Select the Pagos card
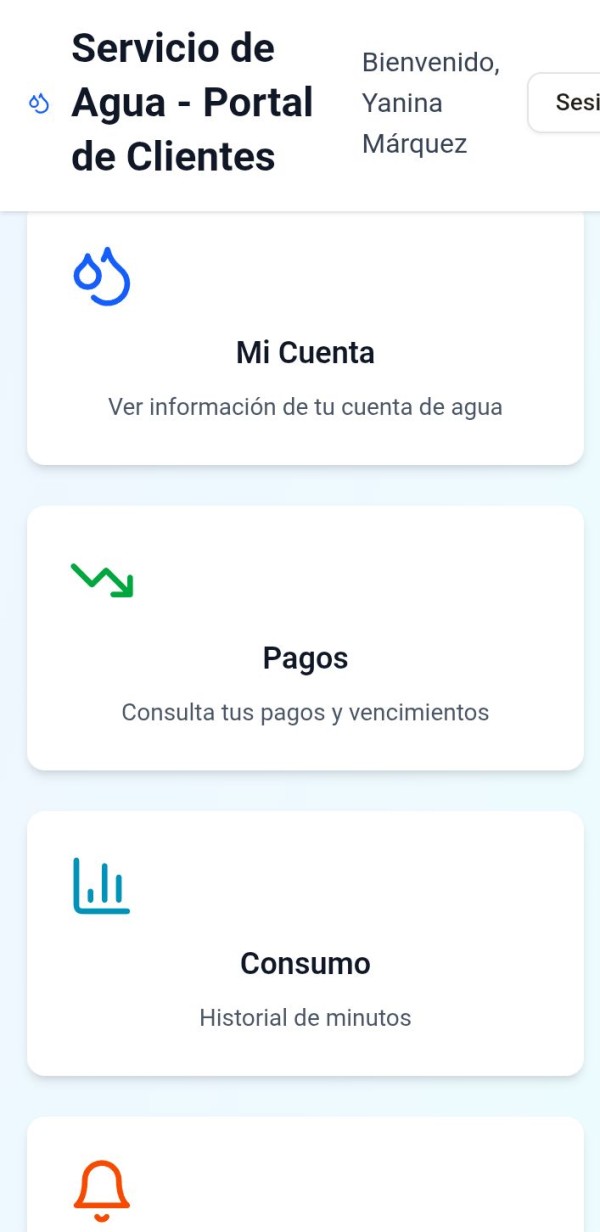The width and height of the screenshot is (600, 1232). [305, 657]
